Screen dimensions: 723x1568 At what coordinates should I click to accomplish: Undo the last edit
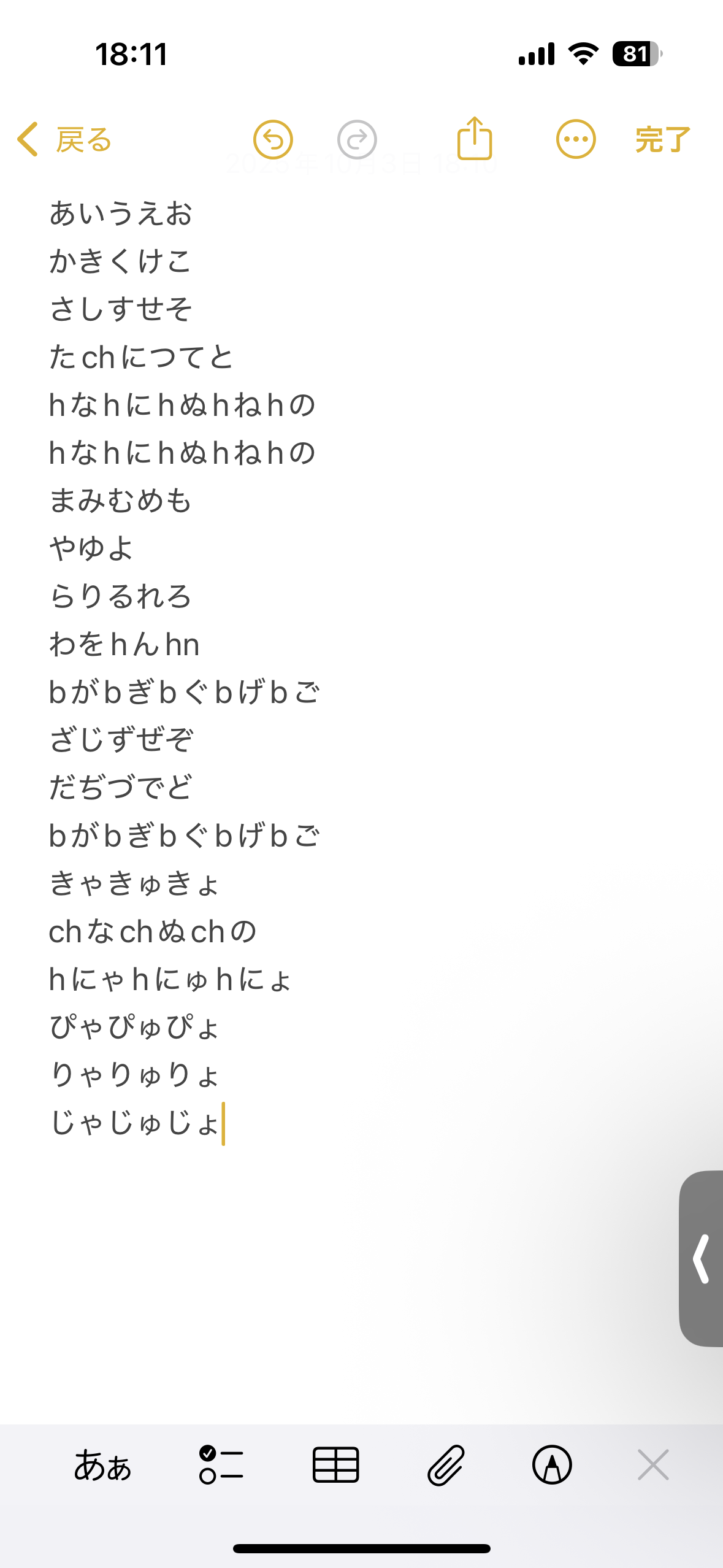(273, 140)
